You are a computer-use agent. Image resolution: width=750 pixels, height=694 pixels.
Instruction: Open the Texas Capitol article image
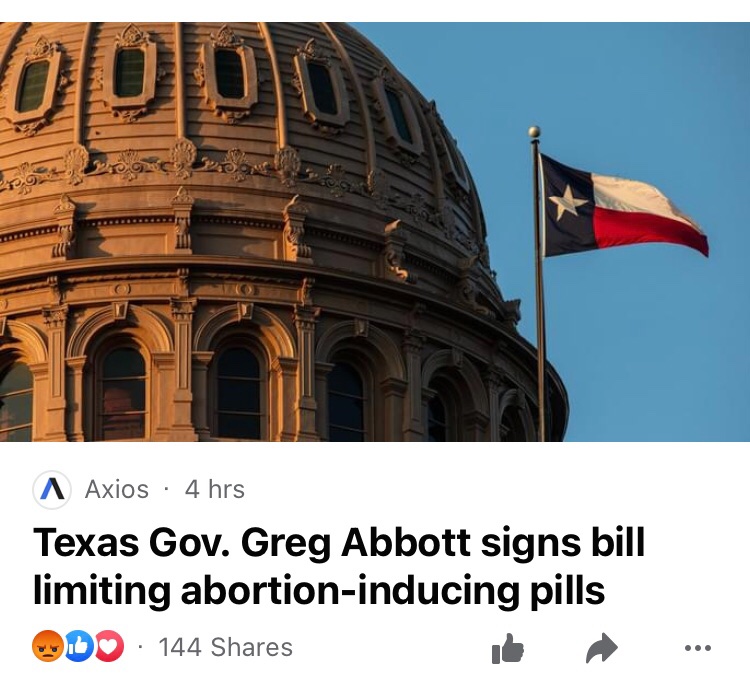tap(375, 232)
